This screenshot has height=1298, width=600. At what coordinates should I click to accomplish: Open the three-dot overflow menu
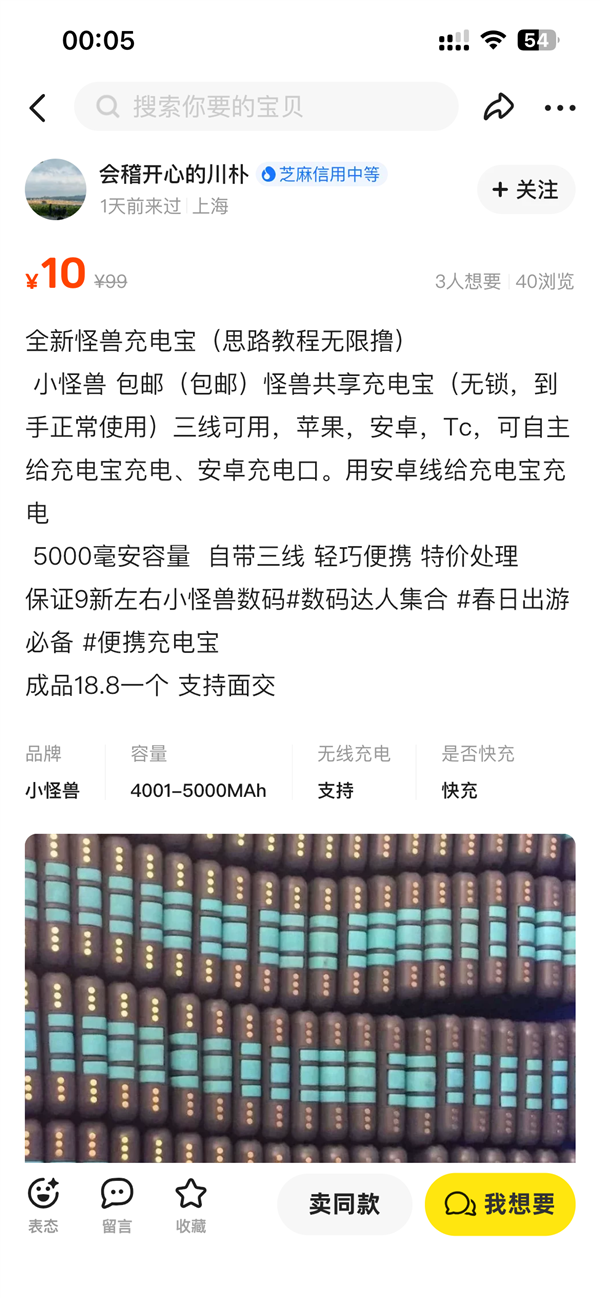click(559, 108)
